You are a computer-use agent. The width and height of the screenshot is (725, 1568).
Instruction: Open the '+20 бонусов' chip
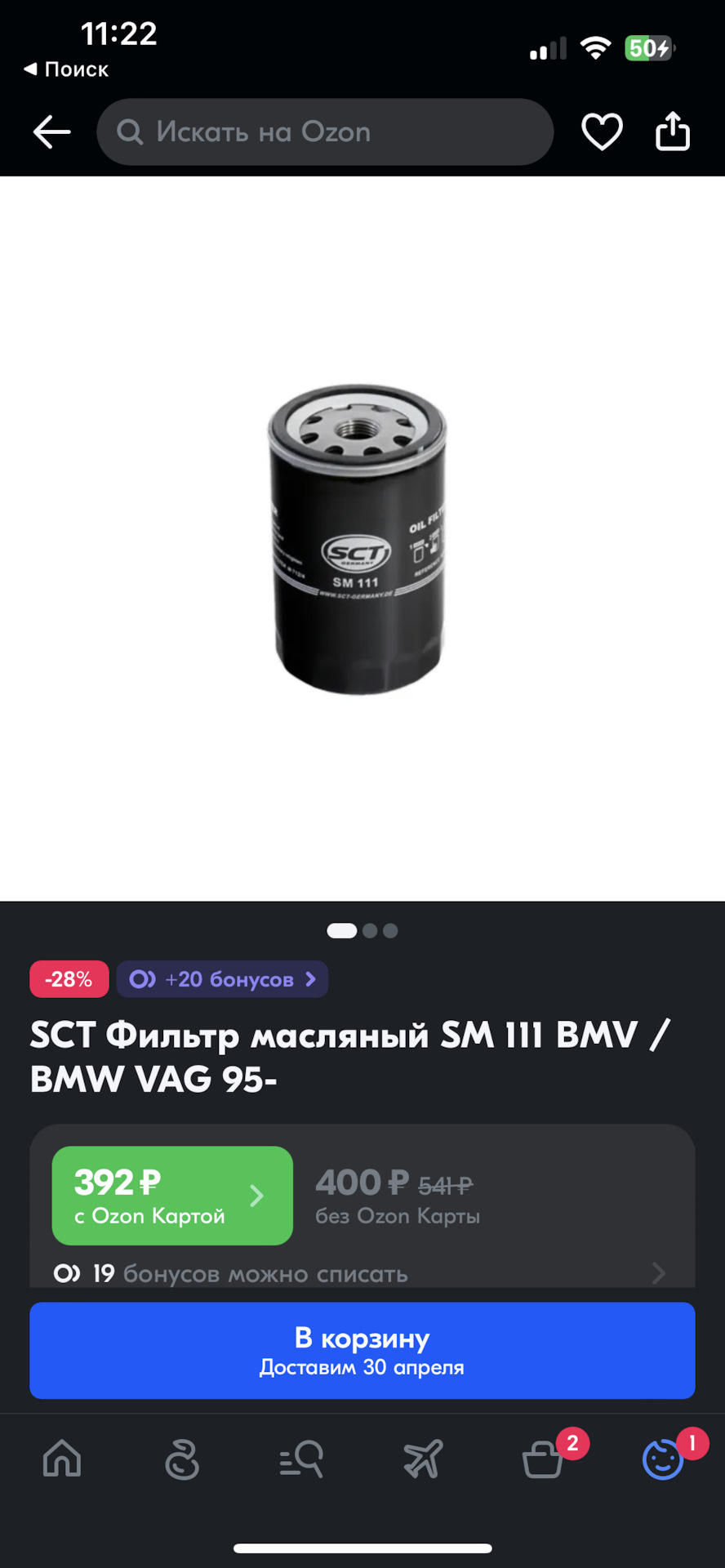coord(222,979)
